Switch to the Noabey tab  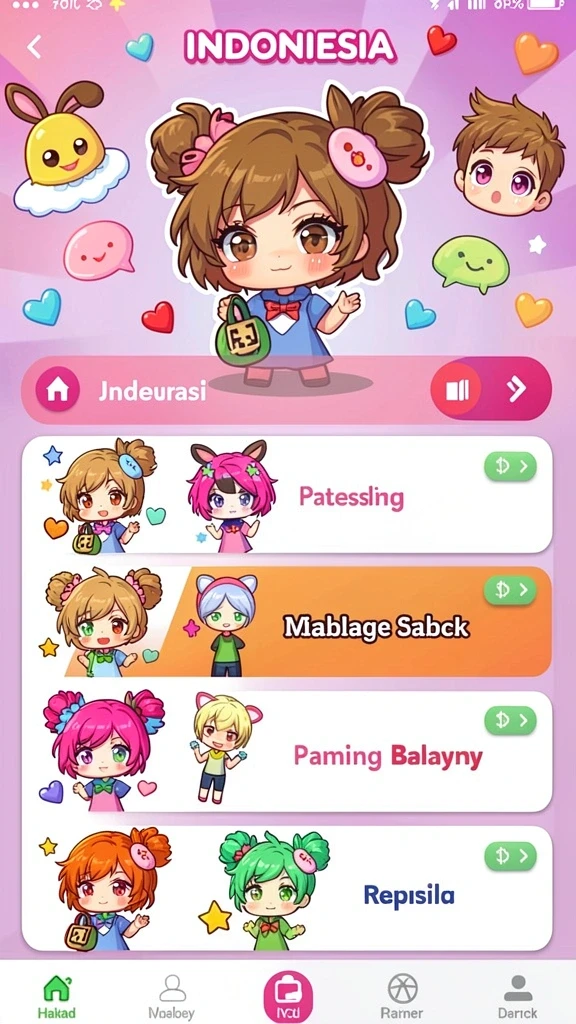[172, 997]
